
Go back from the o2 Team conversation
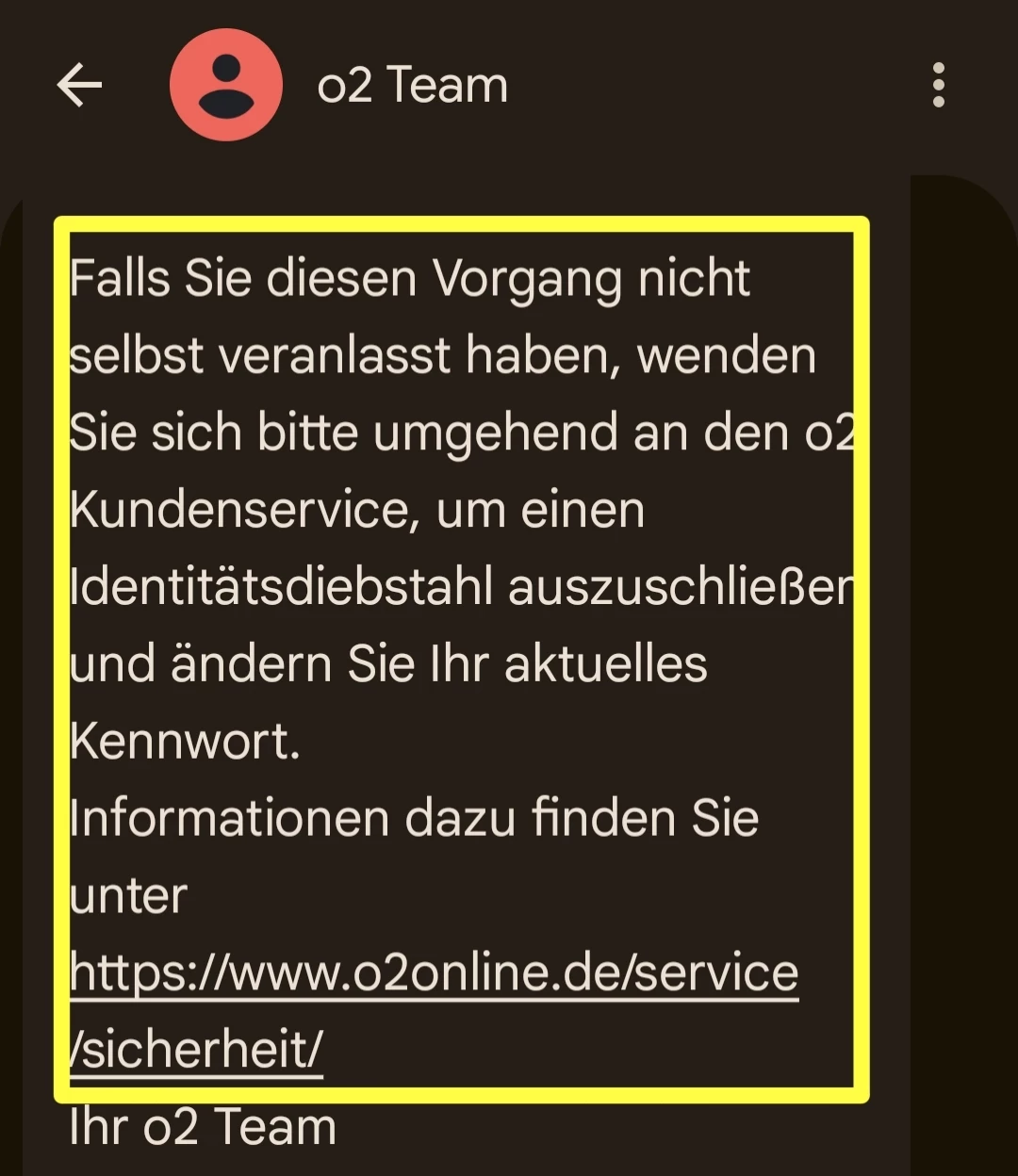[79, 86]
